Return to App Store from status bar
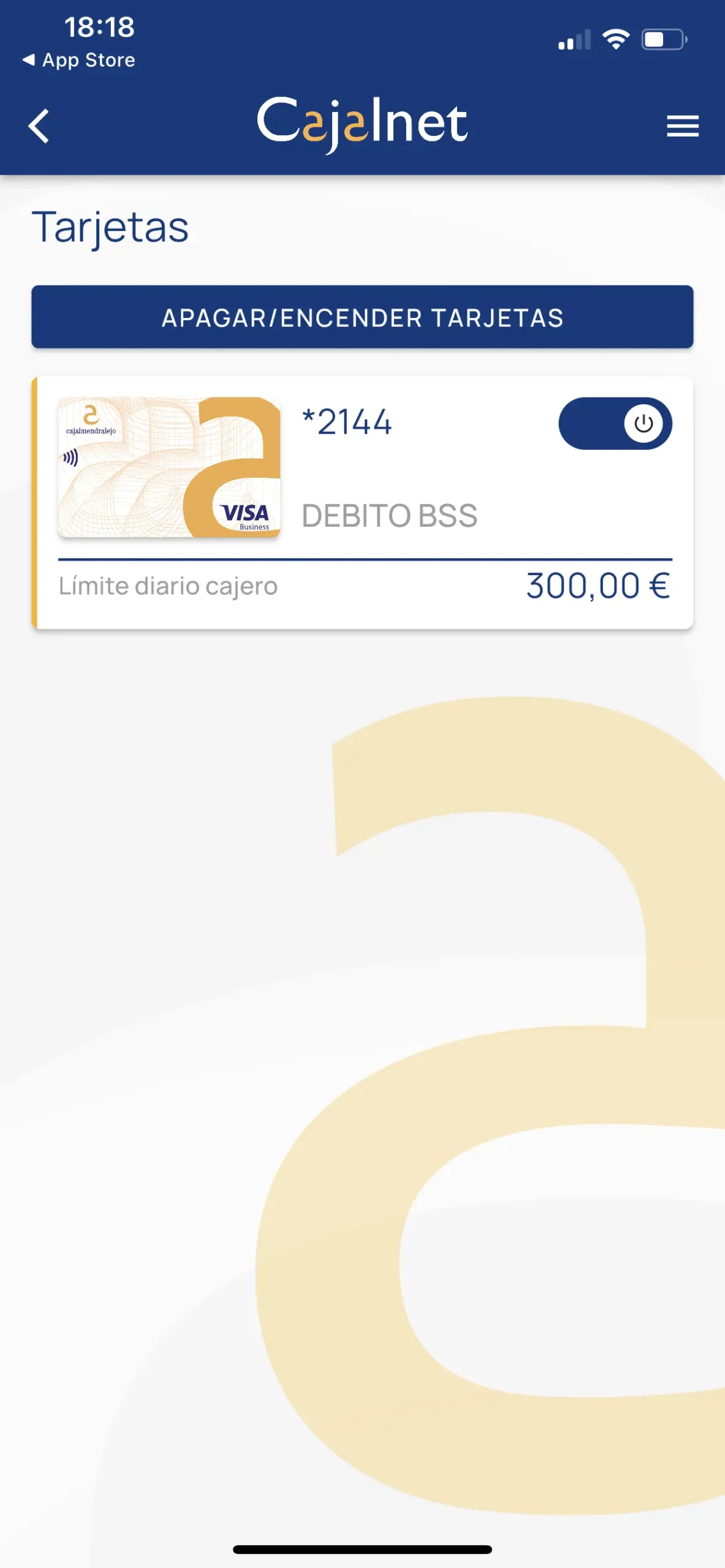The height and width of the screenshot is (1568, 725). (x=80, y=60)
